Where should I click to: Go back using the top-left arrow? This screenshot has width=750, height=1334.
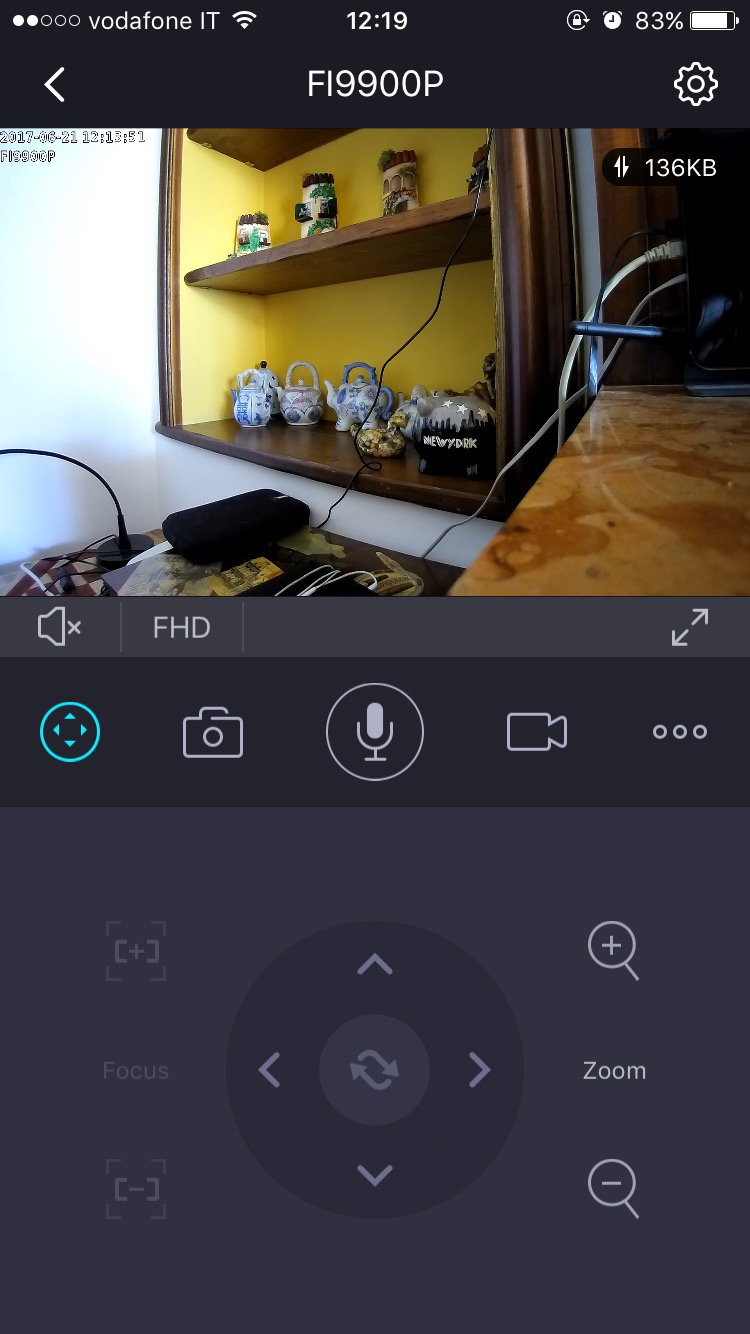(x=55, y=85)
